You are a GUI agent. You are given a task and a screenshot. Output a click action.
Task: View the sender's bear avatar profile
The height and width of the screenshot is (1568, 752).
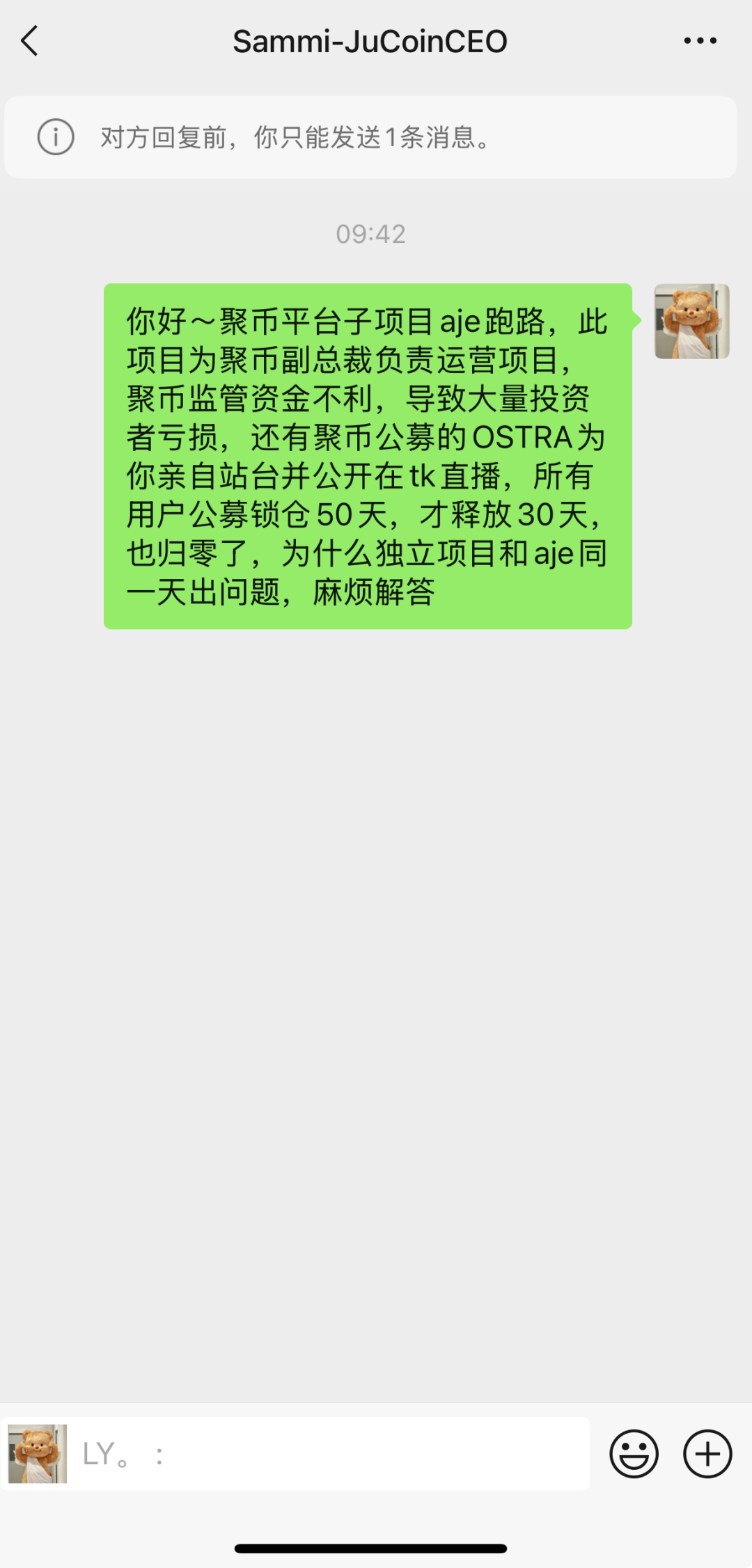(x=691, y=322)
